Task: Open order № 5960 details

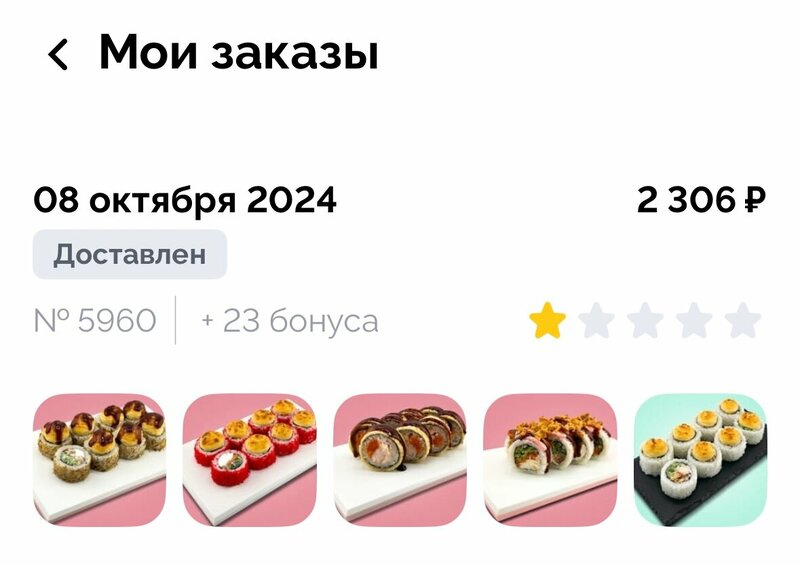Action: point(95,321)
